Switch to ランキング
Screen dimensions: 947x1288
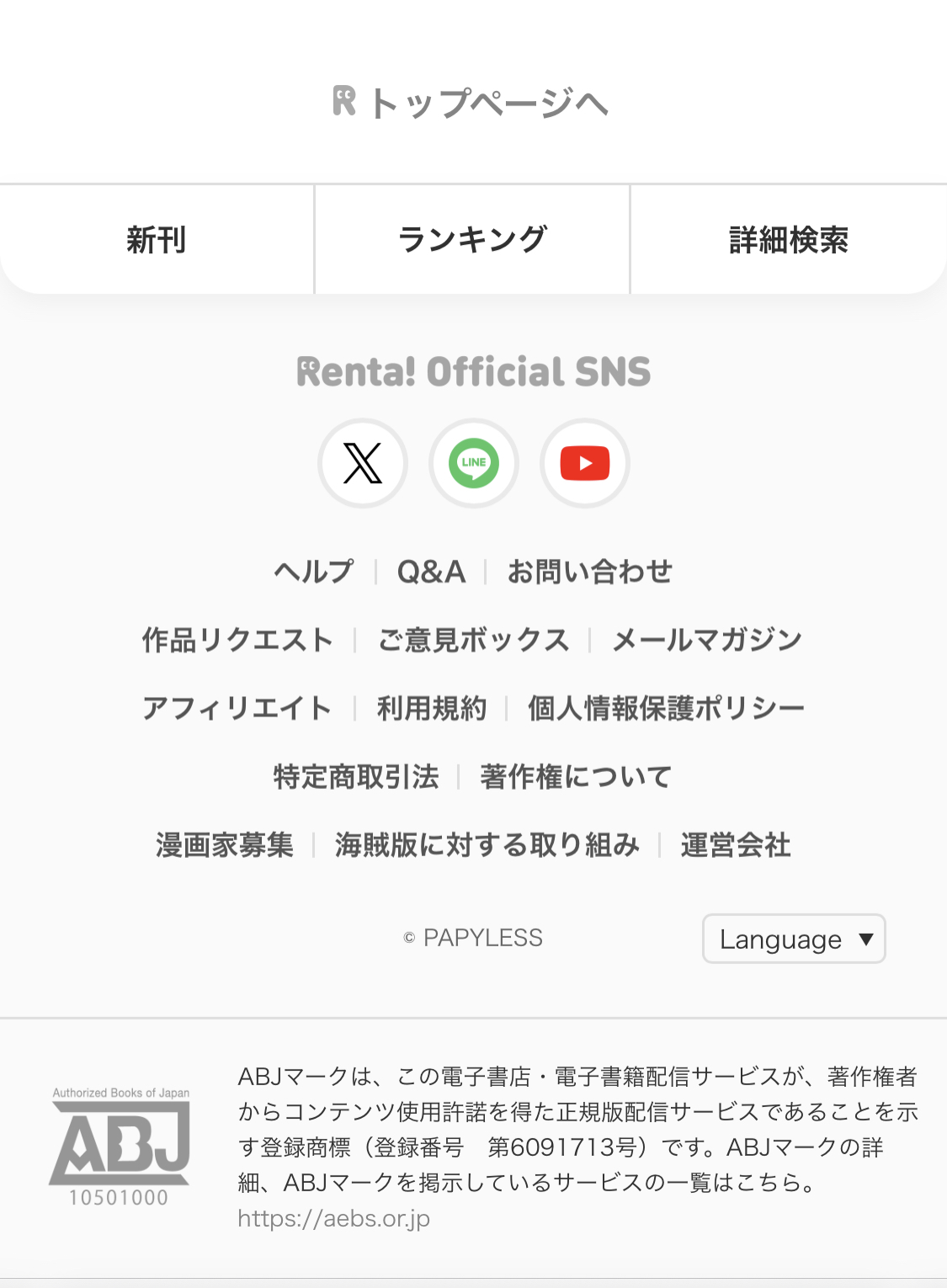pyautogui.click(x=472, y=240)
